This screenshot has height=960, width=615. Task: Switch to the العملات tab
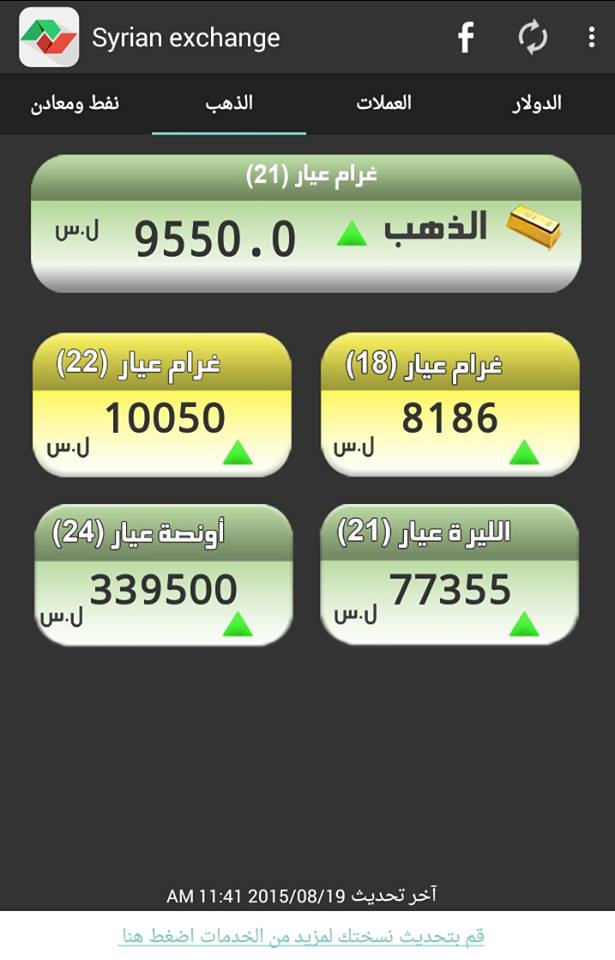click(x=384, y=102)
